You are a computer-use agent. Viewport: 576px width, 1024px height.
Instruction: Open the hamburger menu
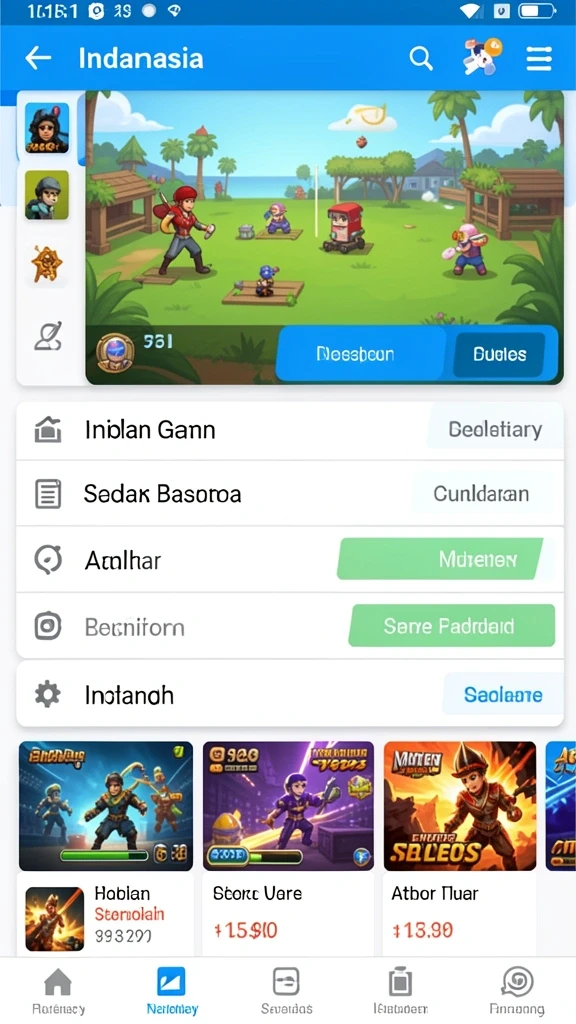(x=539, y=59)
